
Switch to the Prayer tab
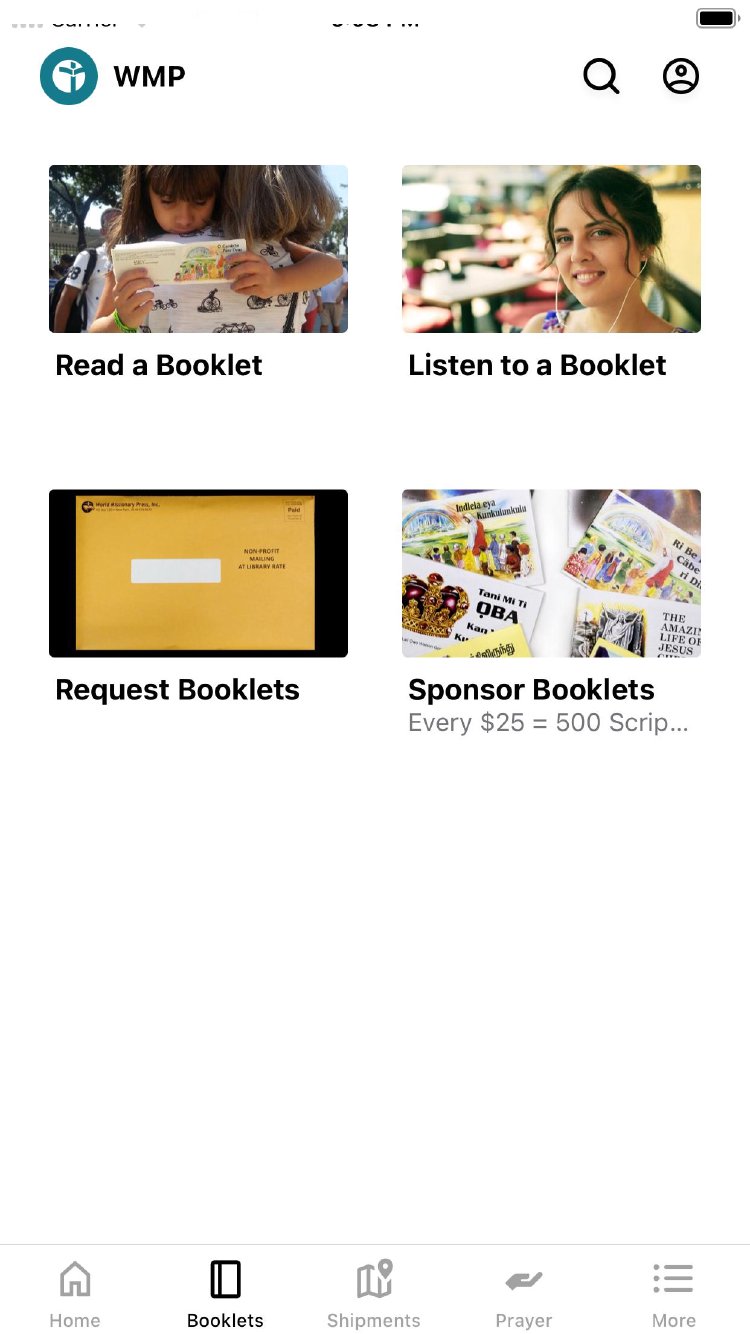coord(524,1293)
